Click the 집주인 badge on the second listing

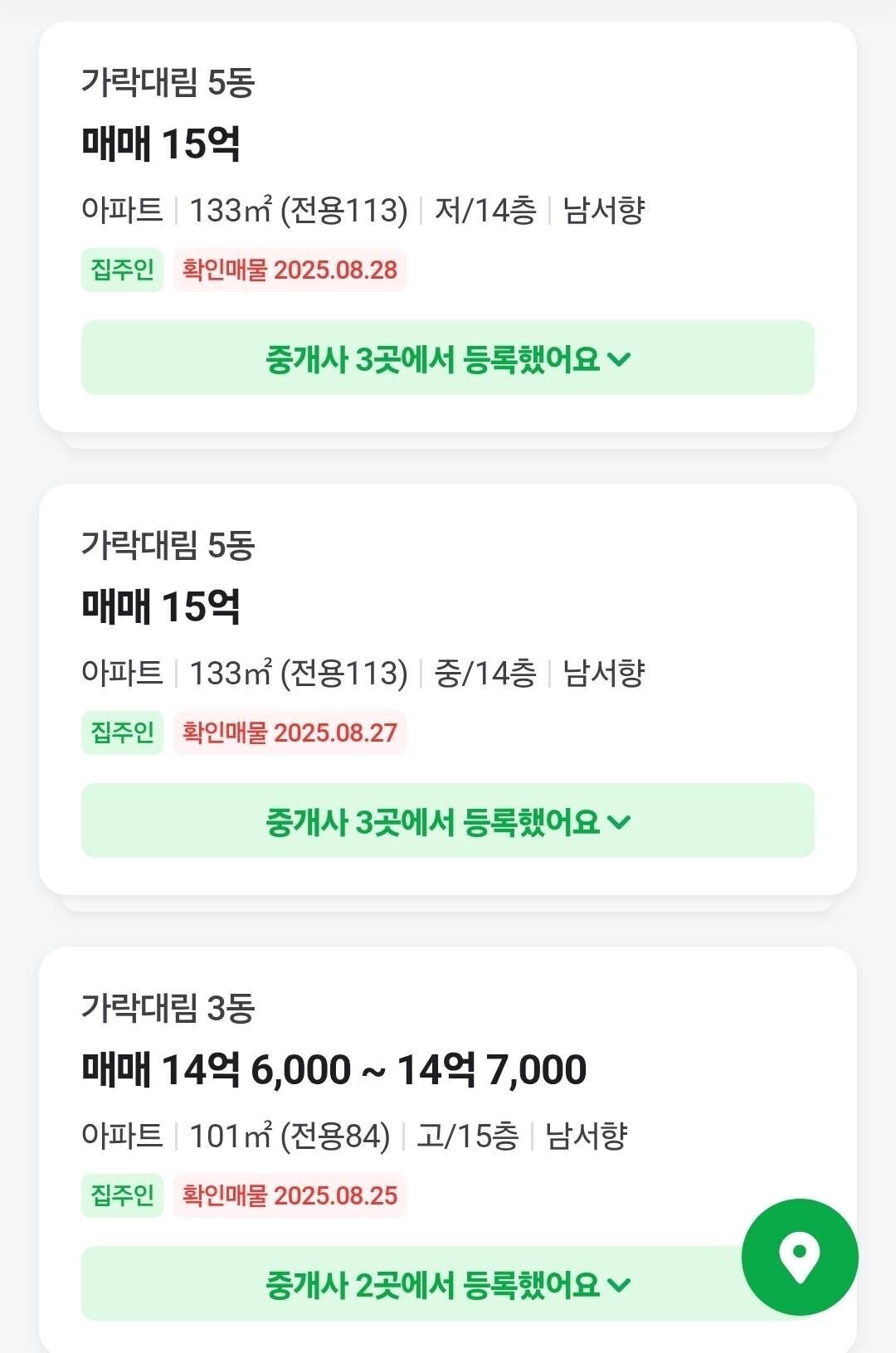[122, 733]
